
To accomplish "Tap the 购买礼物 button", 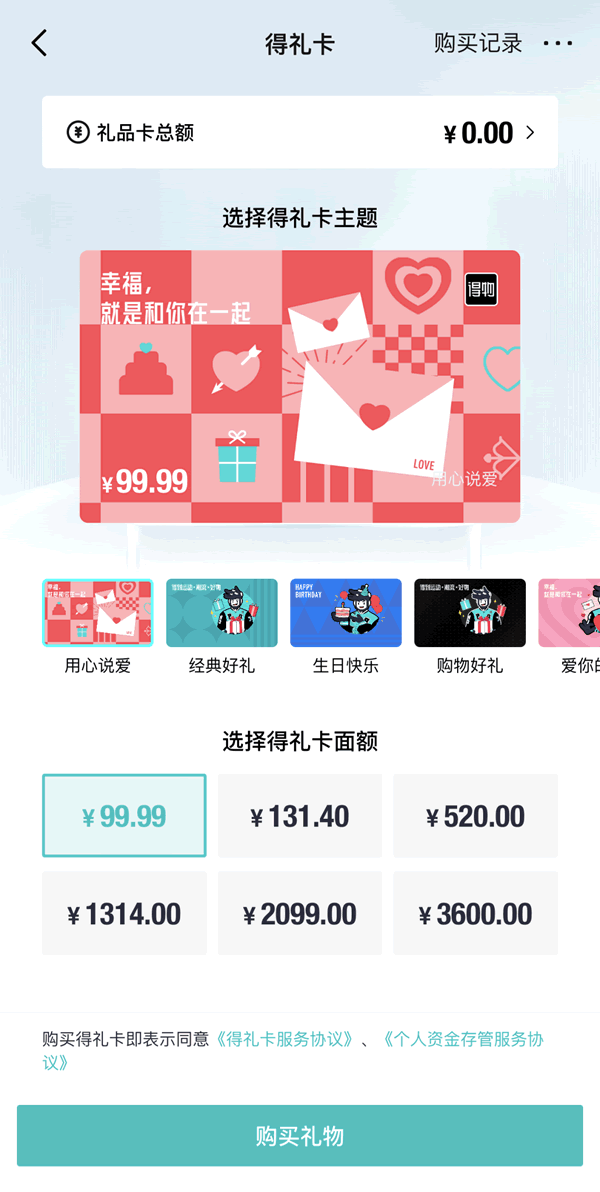I will point(300,1136).
